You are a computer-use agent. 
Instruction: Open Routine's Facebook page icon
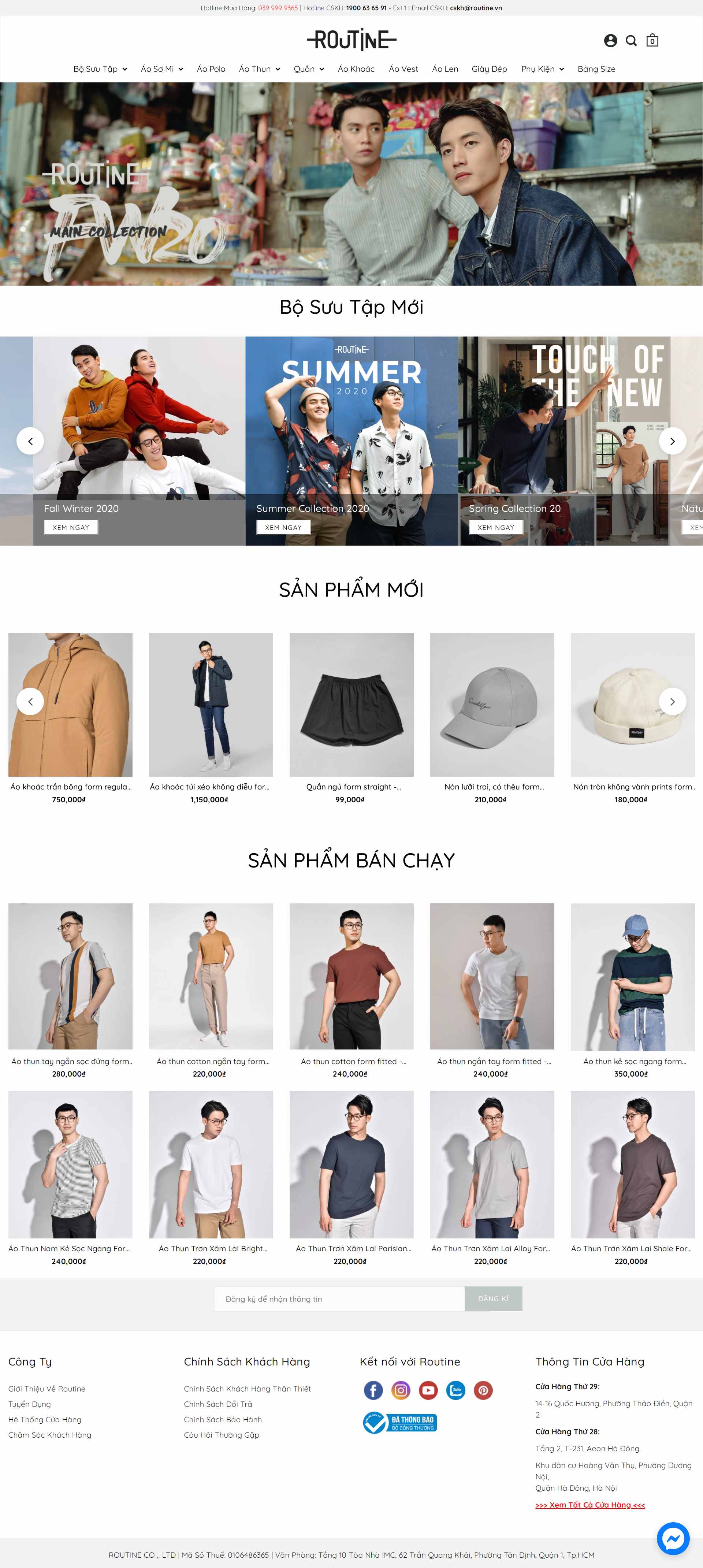(x=373, y=1390)
